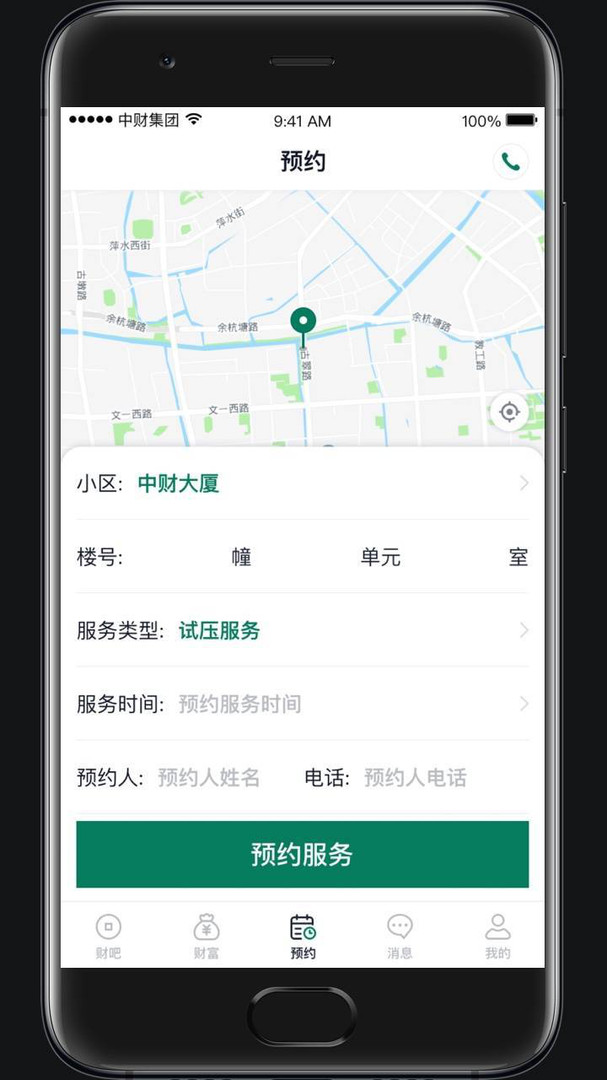Tap the phone call icon
This screenshot has width=607, height=1080.
[510, 161]
